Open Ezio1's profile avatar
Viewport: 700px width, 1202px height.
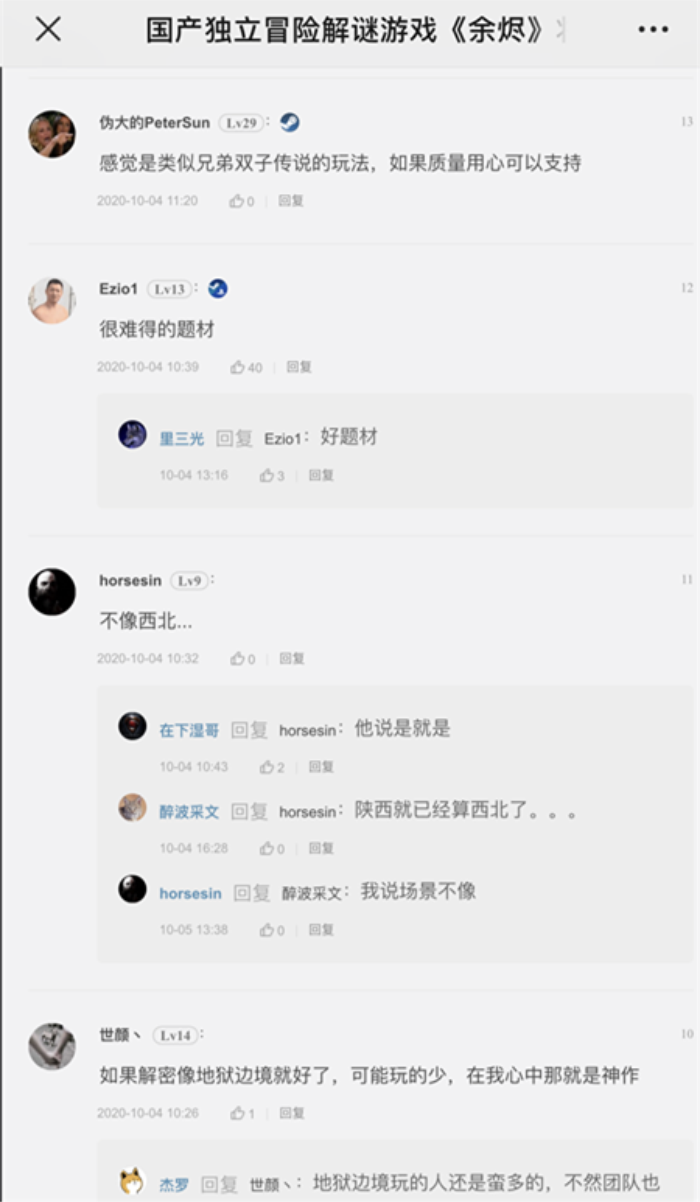click(x=52, y=300)
